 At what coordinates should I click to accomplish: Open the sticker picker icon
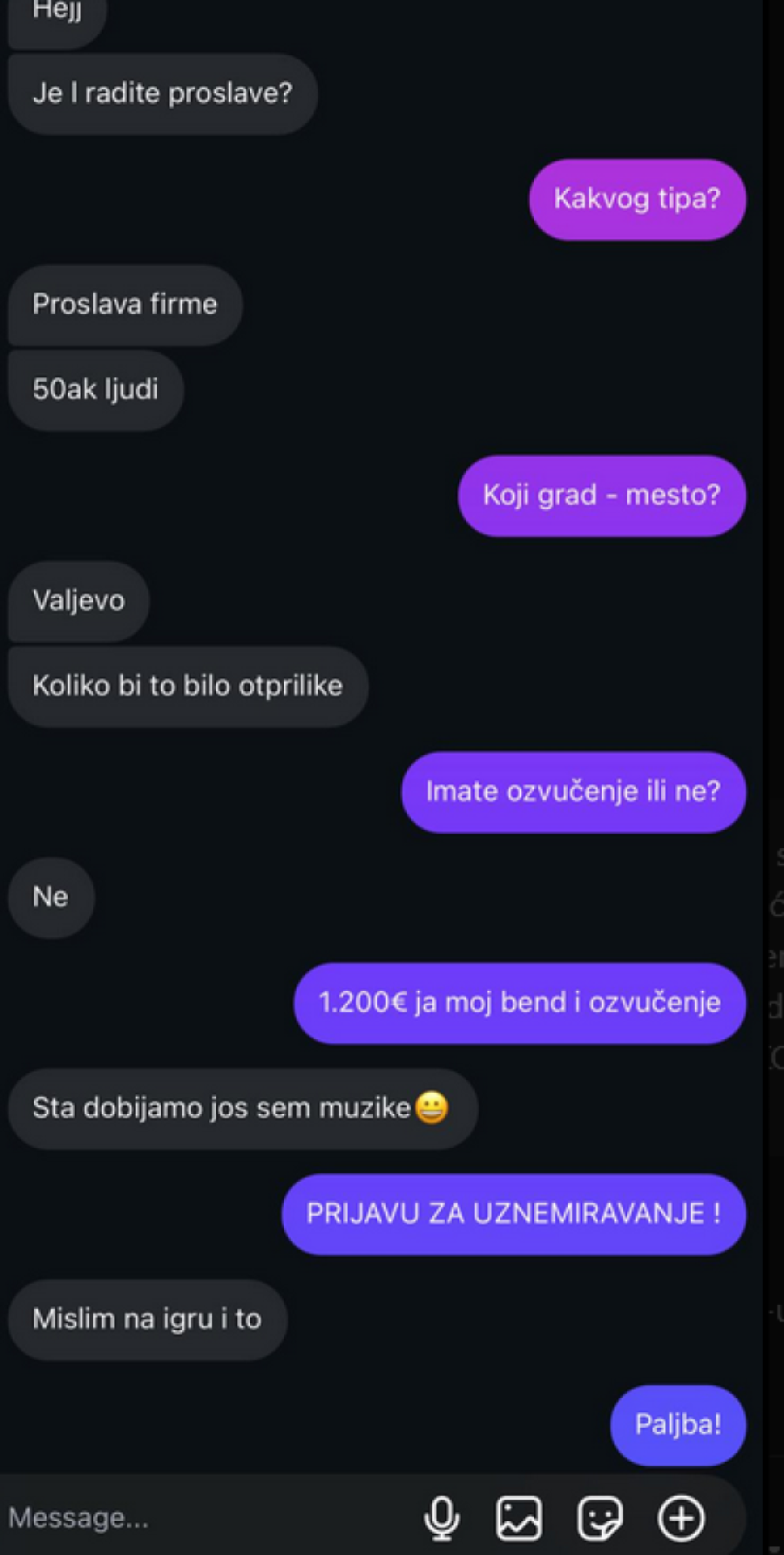click(599, 1517)
